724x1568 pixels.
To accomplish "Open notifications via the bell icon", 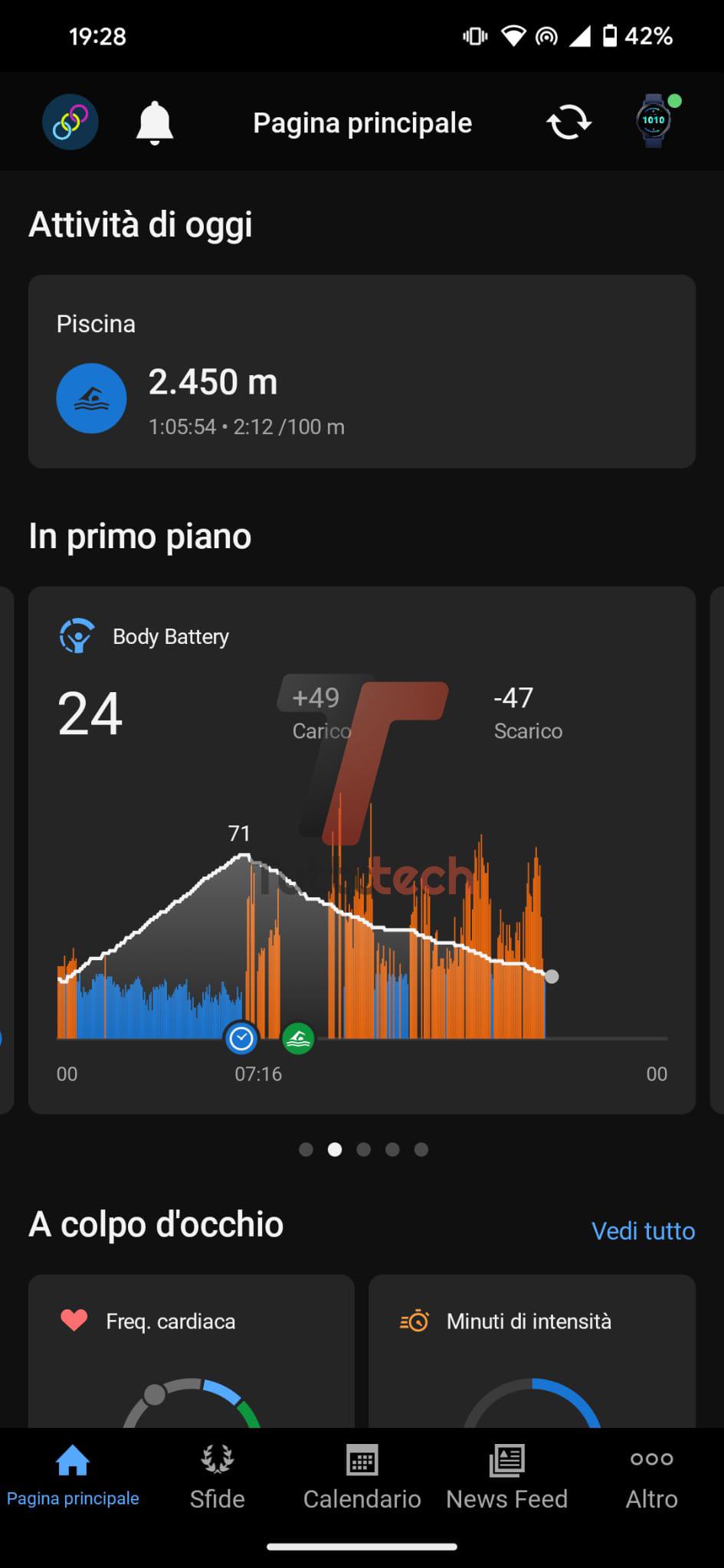I will pyautogui.click(x=153, y=122).
